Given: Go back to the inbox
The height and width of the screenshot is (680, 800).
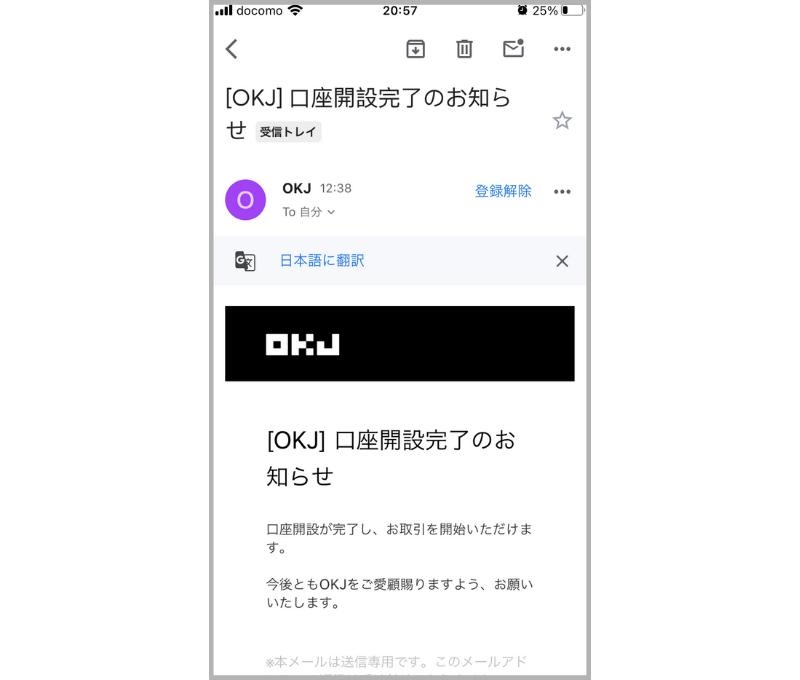Looking at the screenshot, I should click(x=232, y=49).
